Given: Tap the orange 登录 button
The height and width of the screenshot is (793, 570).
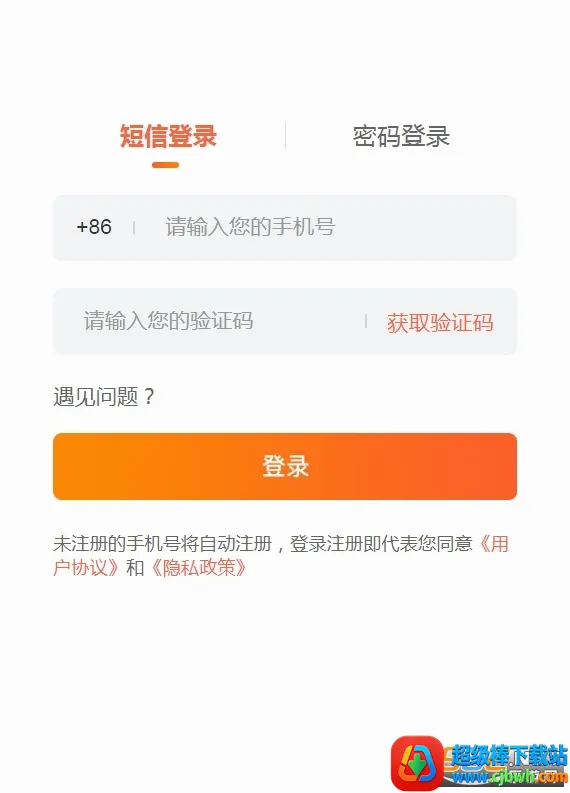Looking at the screenshot, I should click(285, 466).
